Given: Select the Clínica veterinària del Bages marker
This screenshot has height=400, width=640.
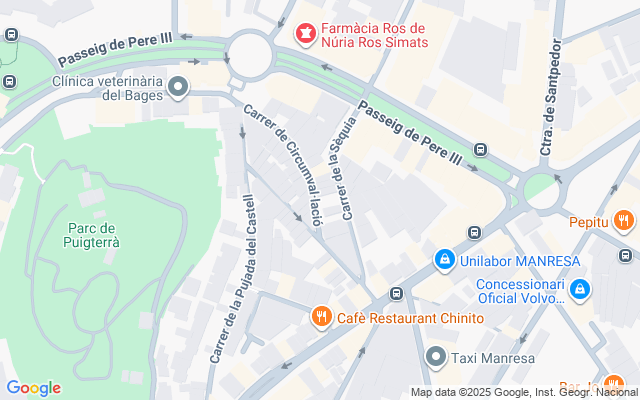Looking at the screenshot, I should coord(179,89).
